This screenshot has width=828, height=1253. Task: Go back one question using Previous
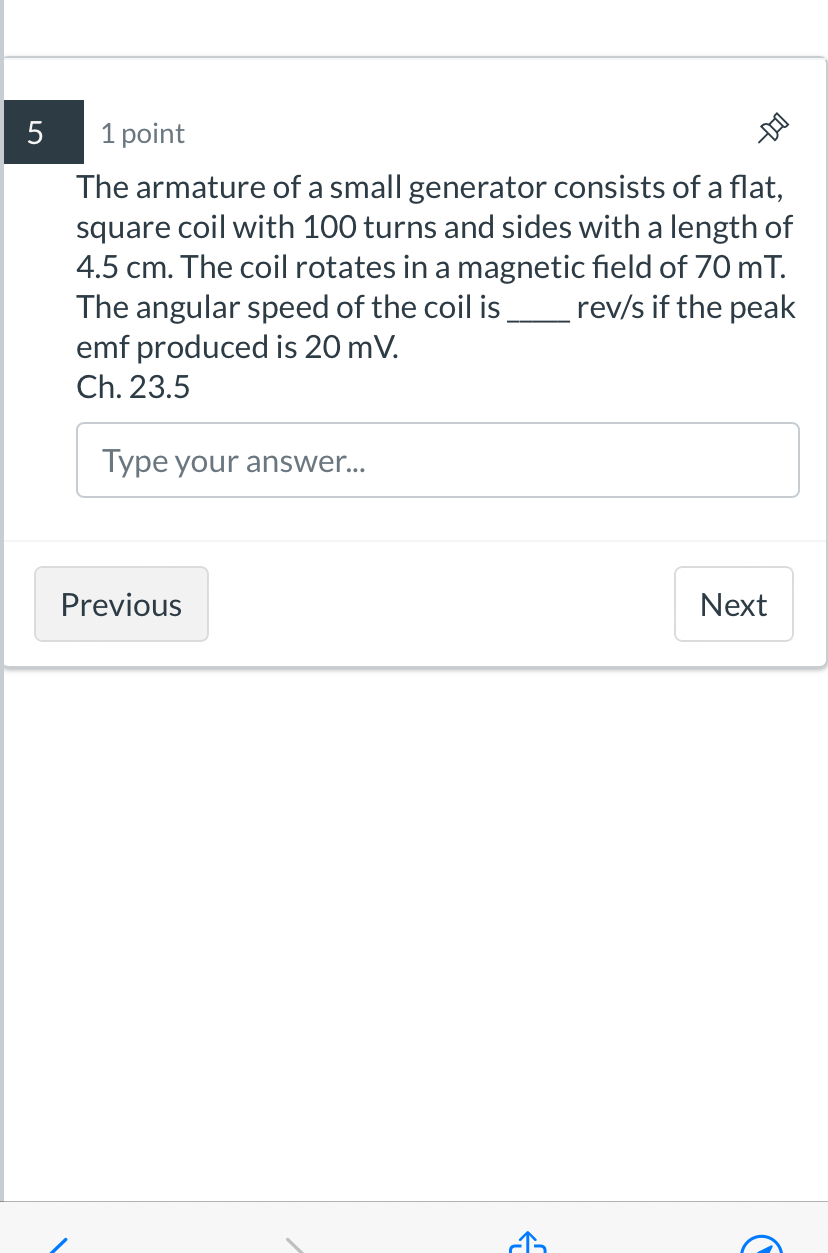pyautogui.click(x=121, y=604)
